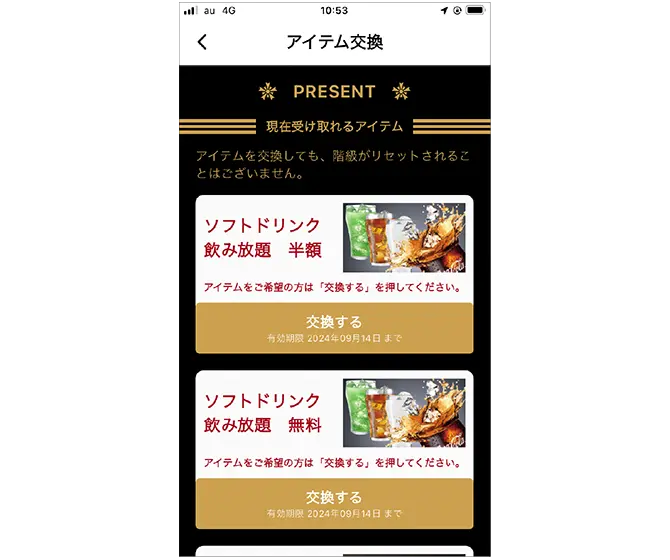This screenshot has width=670, height=560.
Task: Go back from アイテム交換 screen
Action: click(202, 42)
